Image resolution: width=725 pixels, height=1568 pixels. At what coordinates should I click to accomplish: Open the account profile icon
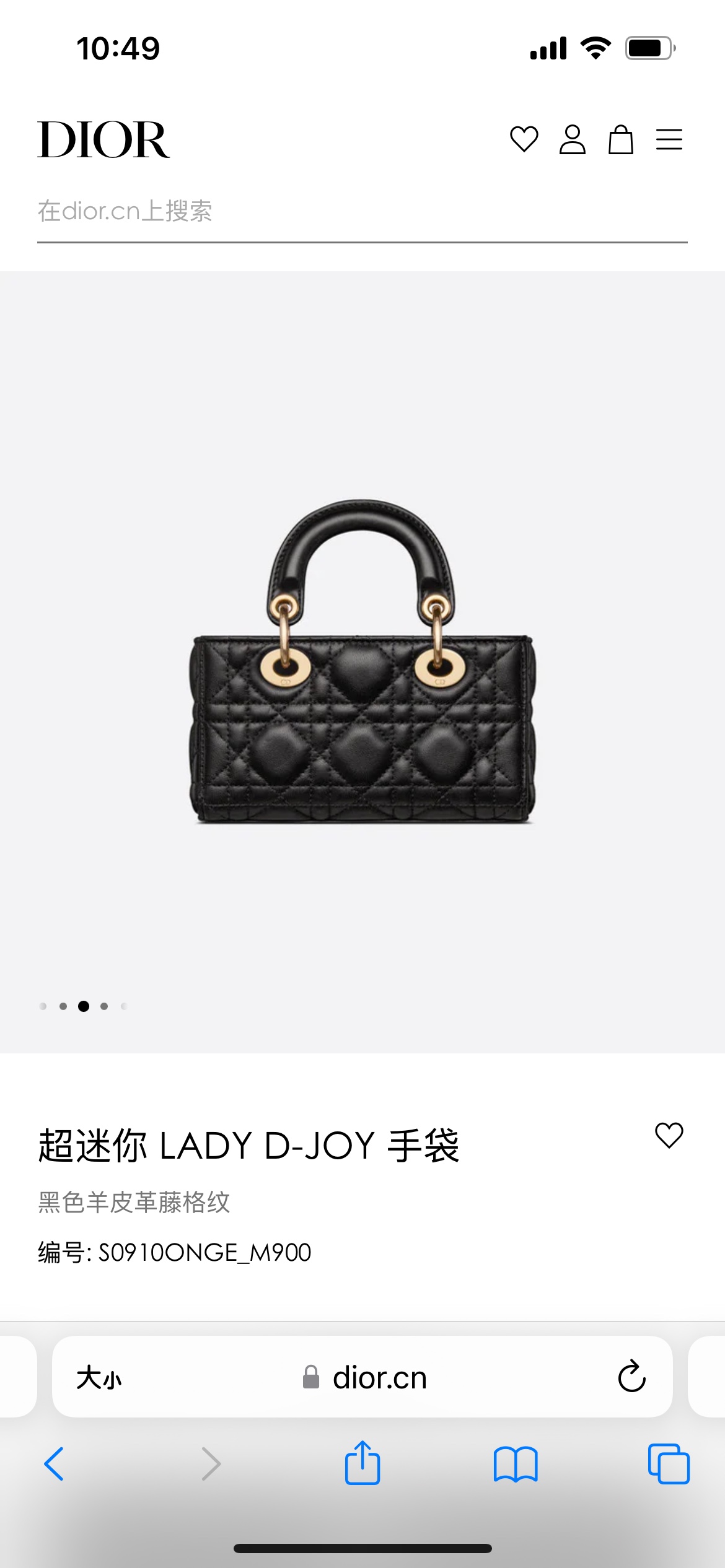coord(572,139)
